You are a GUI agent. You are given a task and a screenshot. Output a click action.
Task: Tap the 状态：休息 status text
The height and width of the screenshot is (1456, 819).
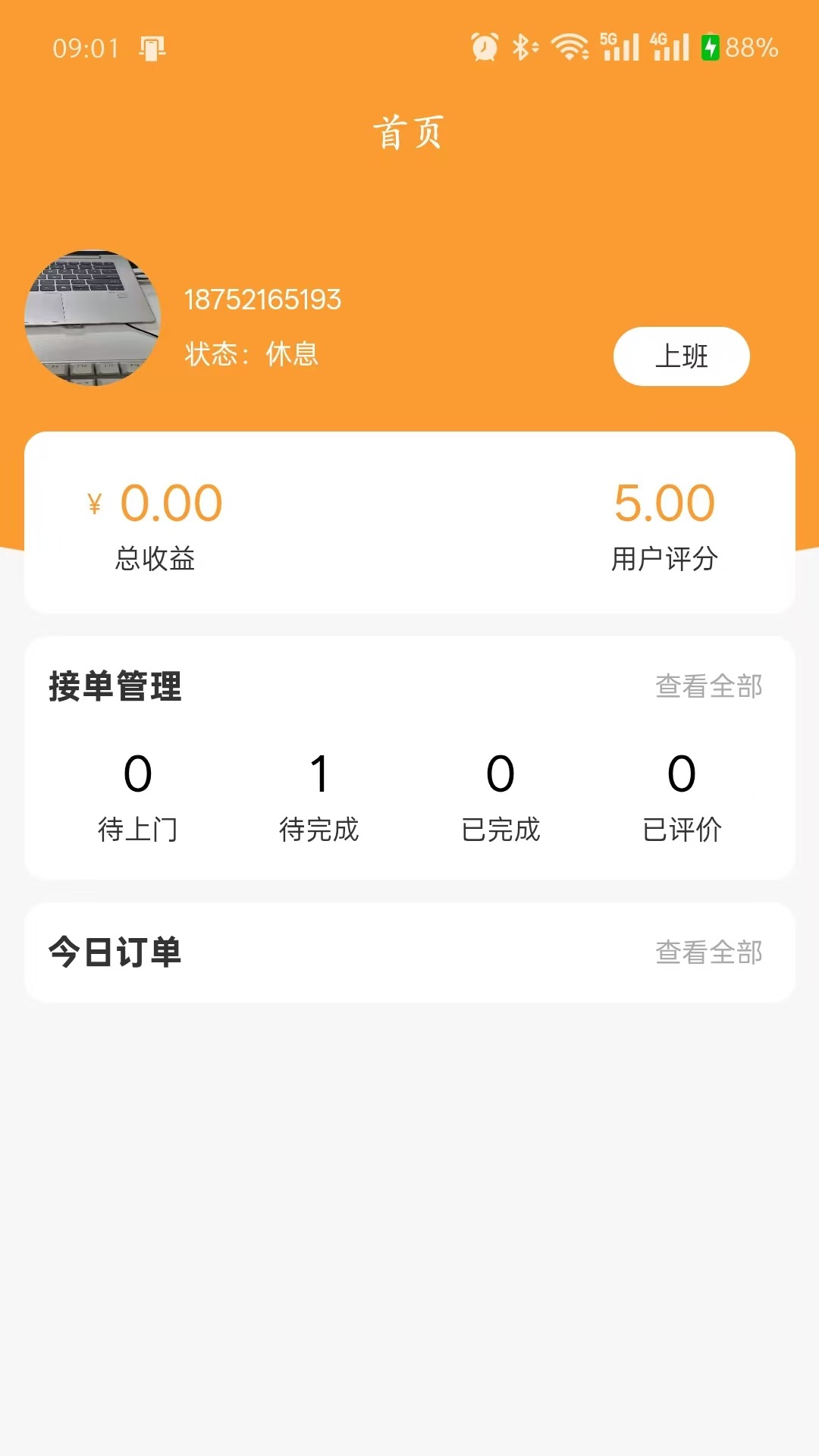tap(250, 354)
